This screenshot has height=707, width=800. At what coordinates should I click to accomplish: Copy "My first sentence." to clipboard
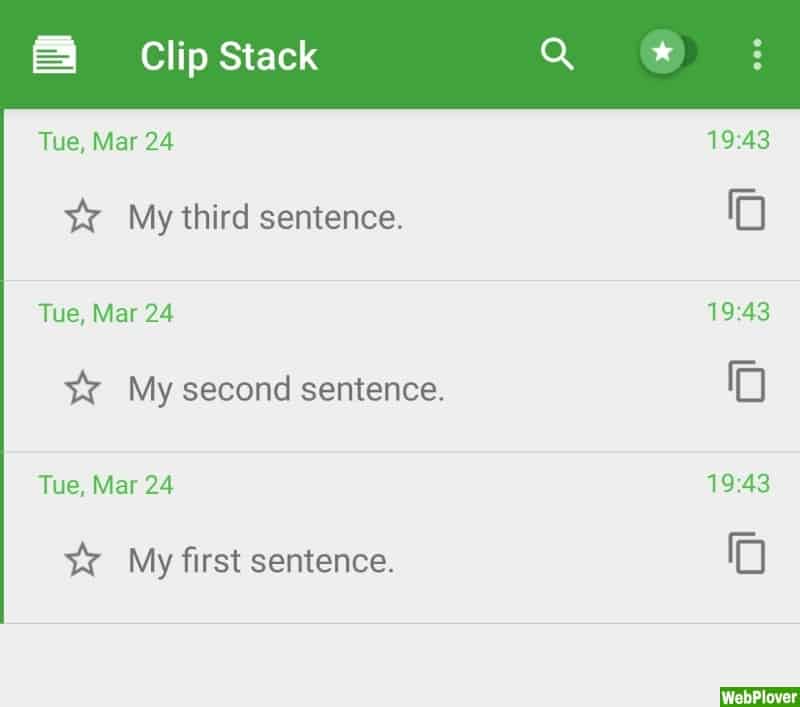(747, 553)
